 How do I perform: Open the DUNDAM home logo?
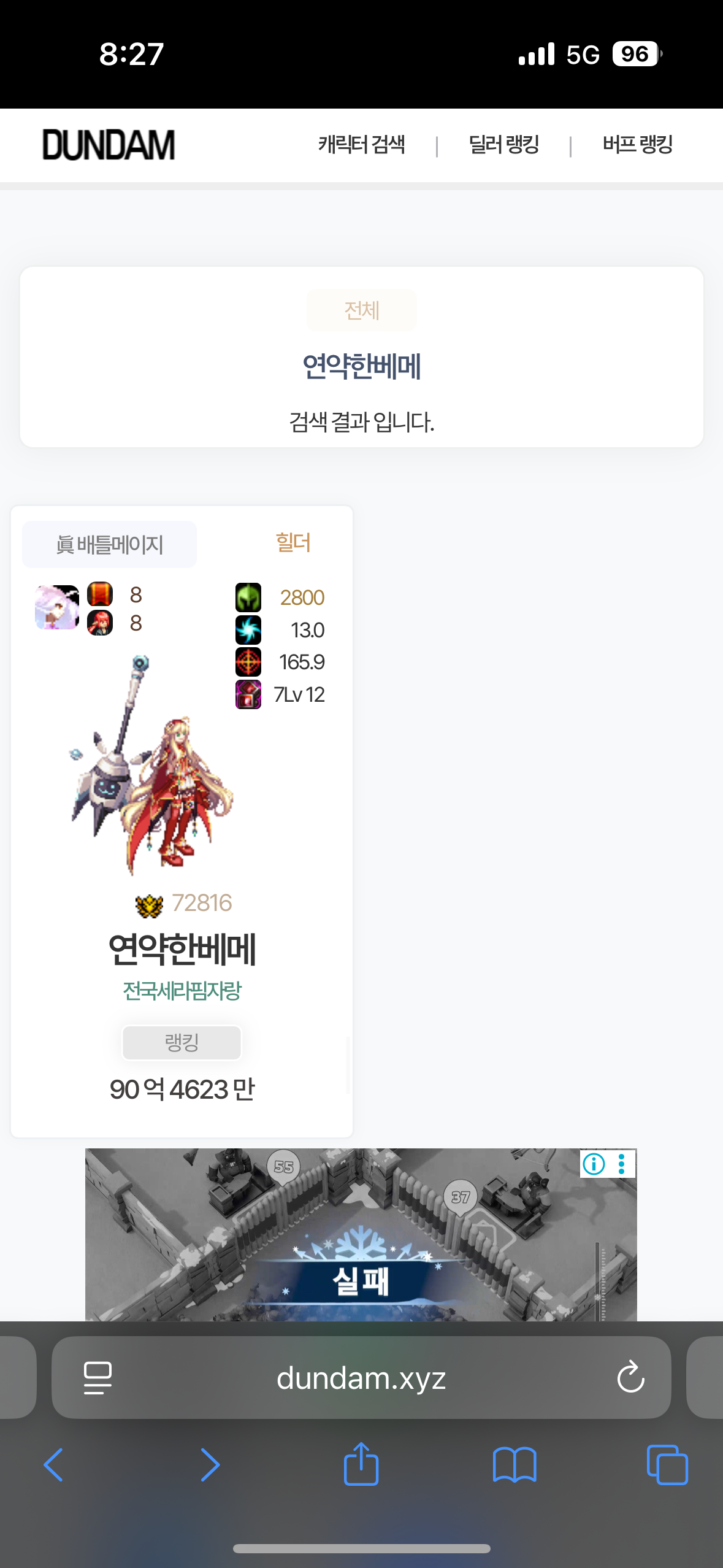point(109,145)
